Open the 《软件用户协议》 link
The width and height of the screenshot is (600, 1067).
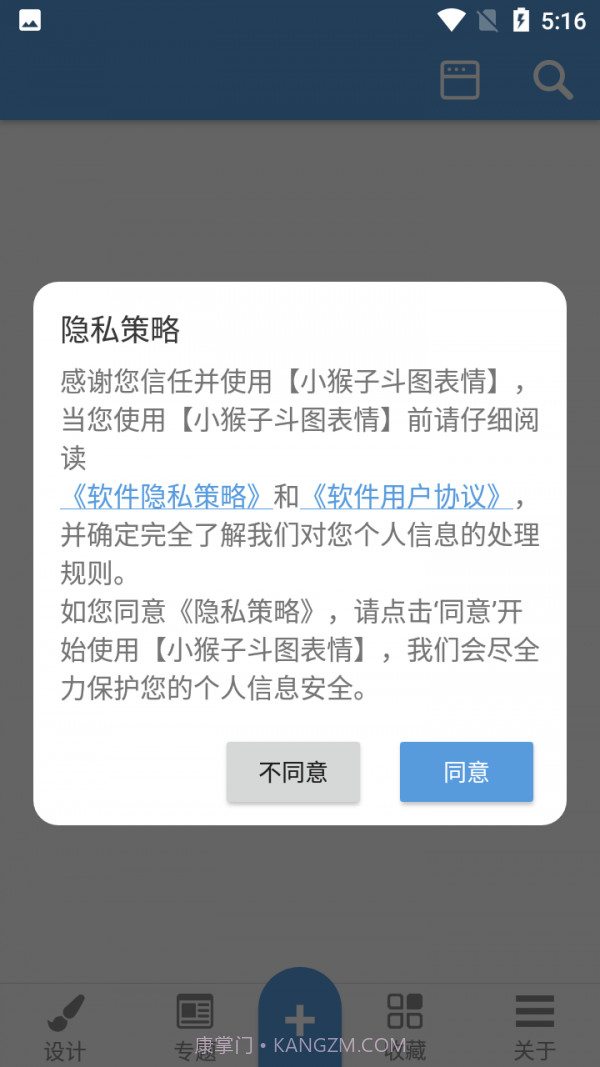[x=407, y=496]
